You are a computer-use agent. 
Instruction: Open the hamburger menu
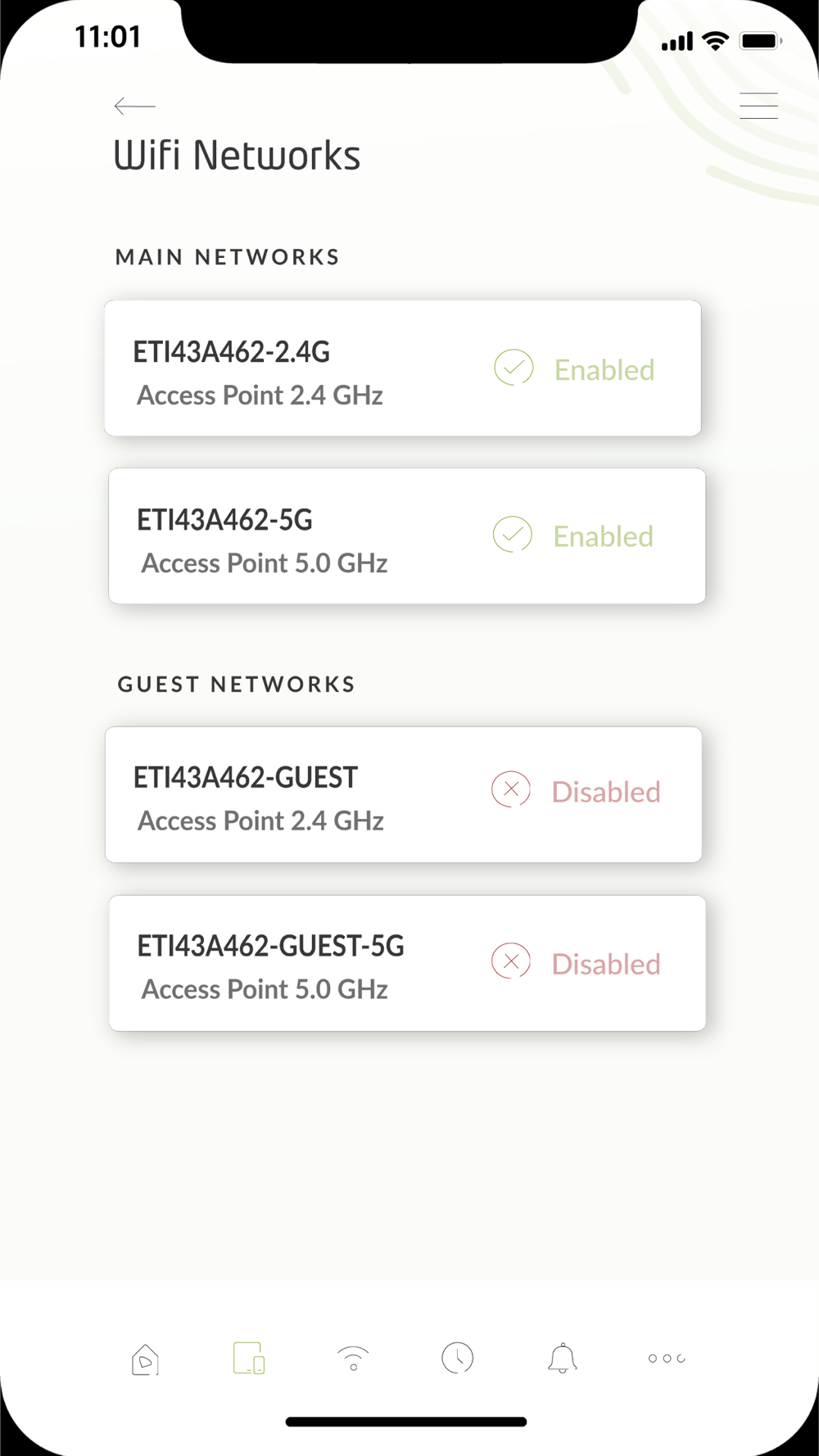click(x=758, y=106)
